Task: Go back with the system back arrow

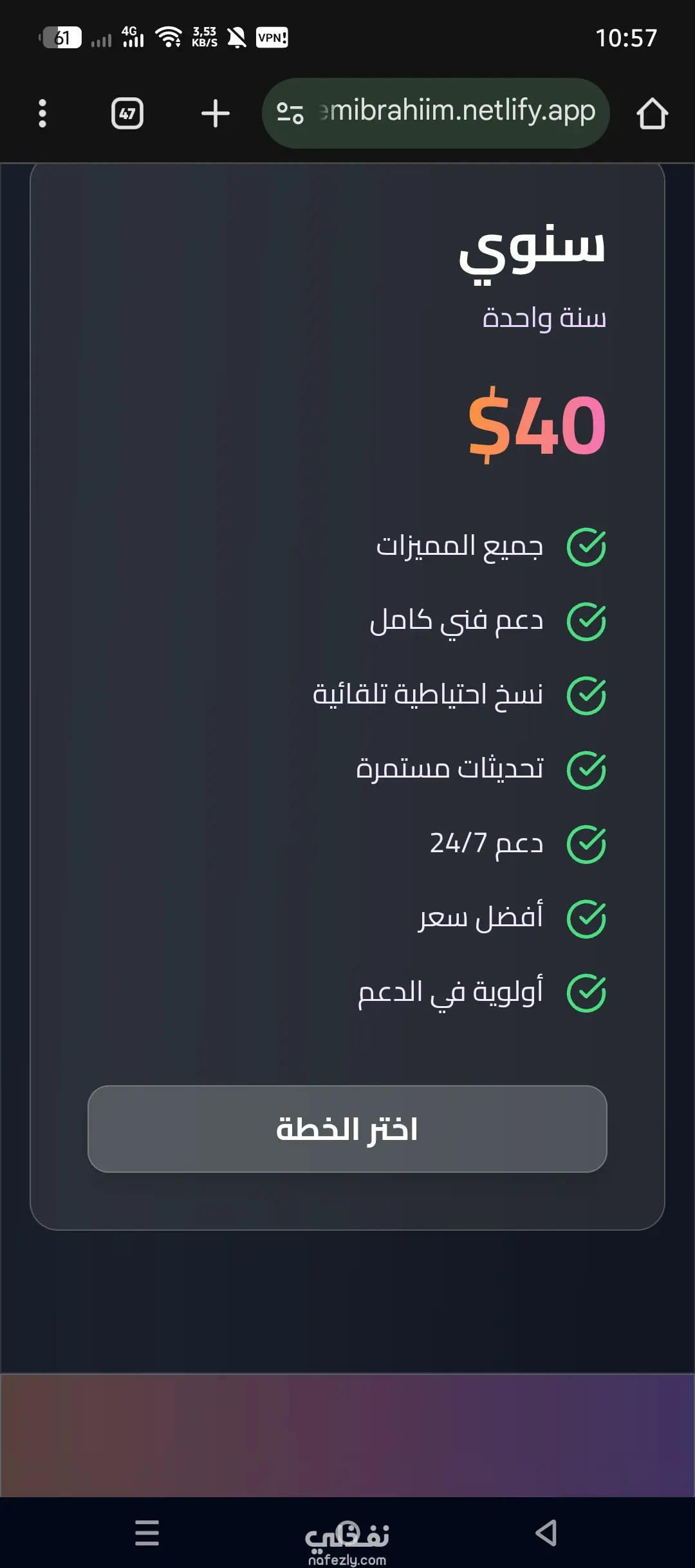Action: click(546, 1532)
